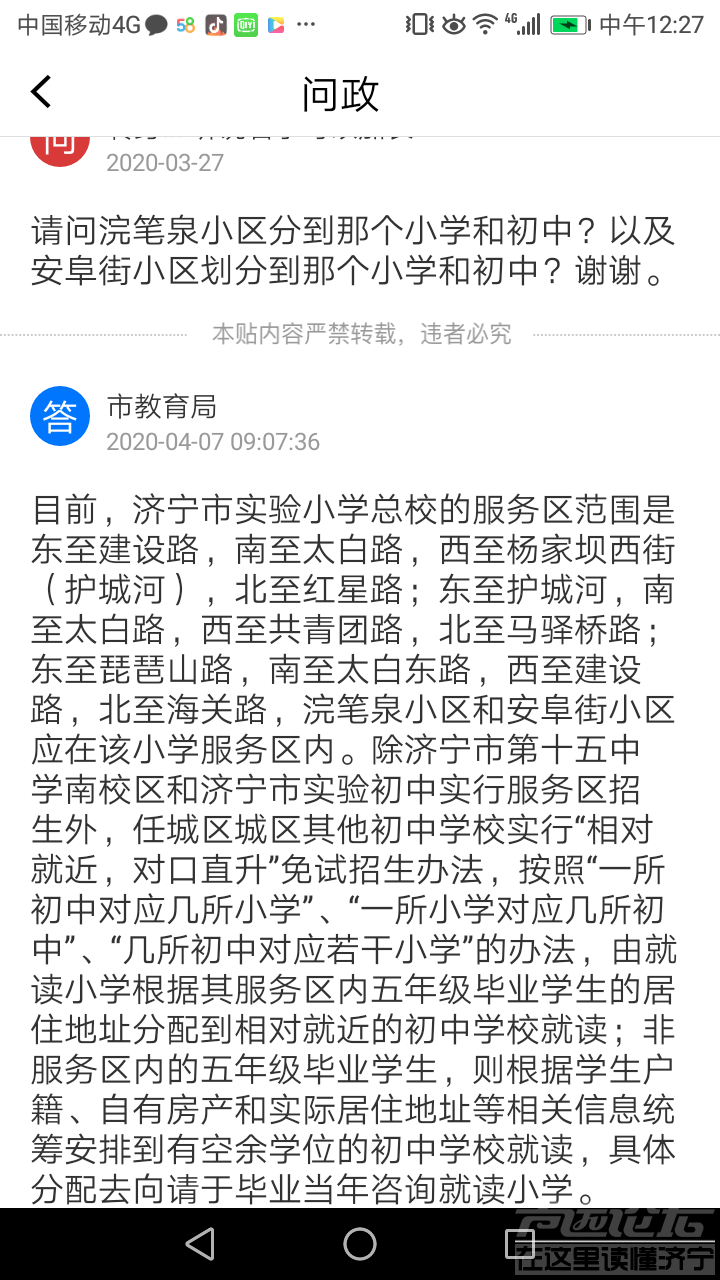Go back from the 问政 page
Screen dimensions: 720x1280
click(40, 92)
